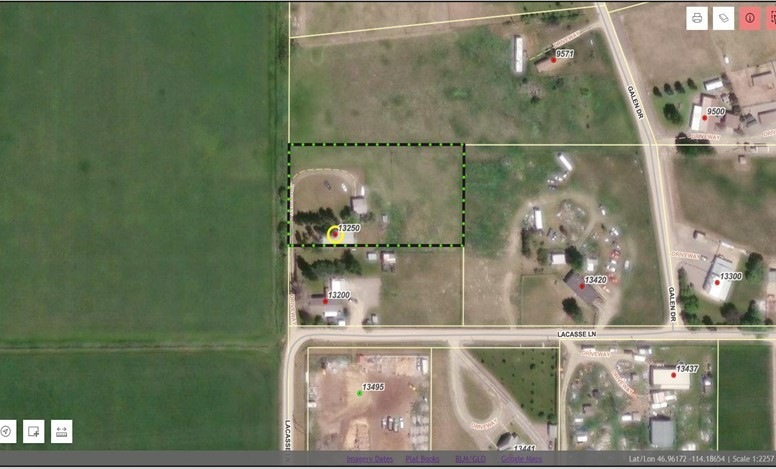Screen dimensions: 776x469
Task: Select address point 13495
Action: [359, 393]
